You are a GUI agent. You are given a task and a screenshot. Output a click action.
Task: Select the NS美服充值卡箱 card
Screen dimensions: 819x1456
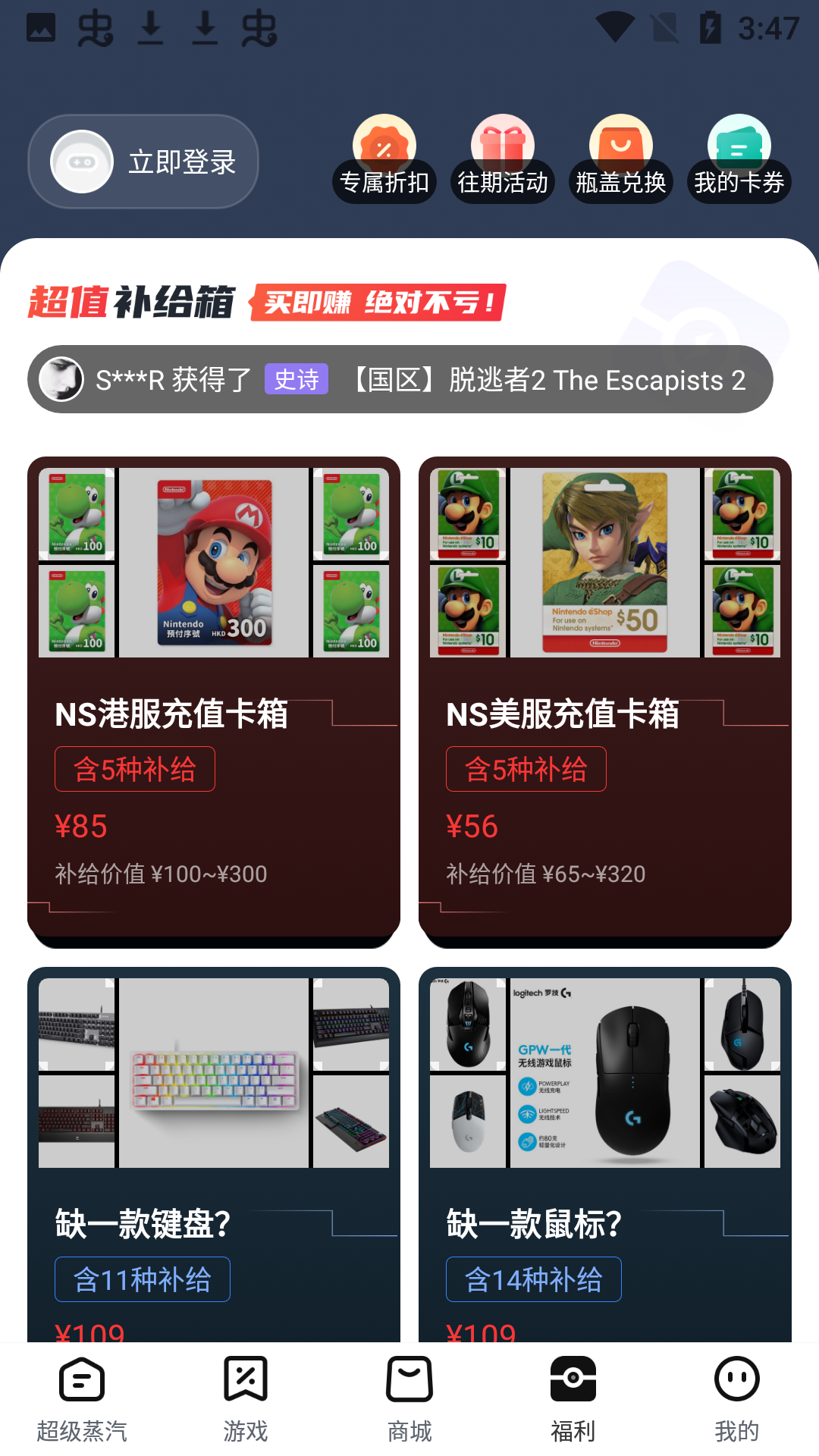(605, 701)
